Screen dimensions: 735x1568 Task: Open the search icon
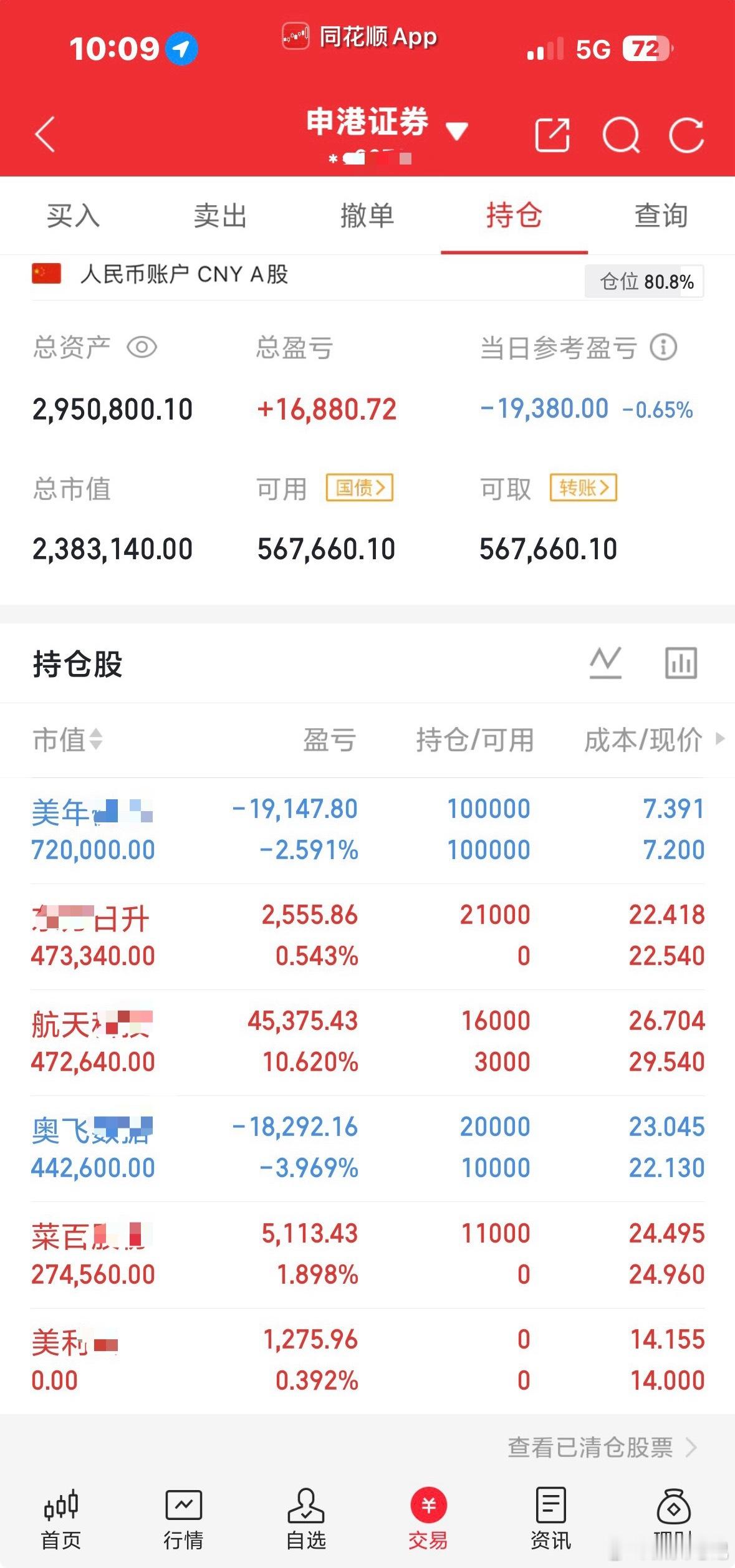(x=622, y=135)
